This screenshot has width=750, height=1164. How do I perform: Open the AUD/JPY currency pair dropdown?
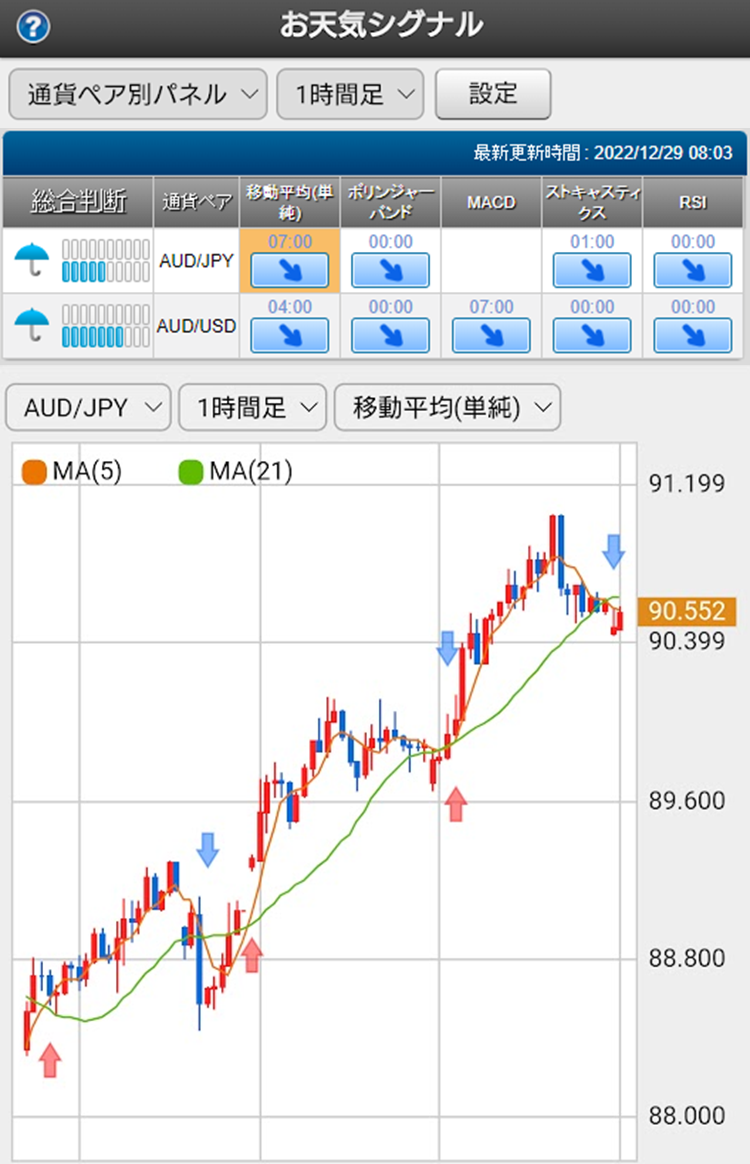click(x=89, y=408)
